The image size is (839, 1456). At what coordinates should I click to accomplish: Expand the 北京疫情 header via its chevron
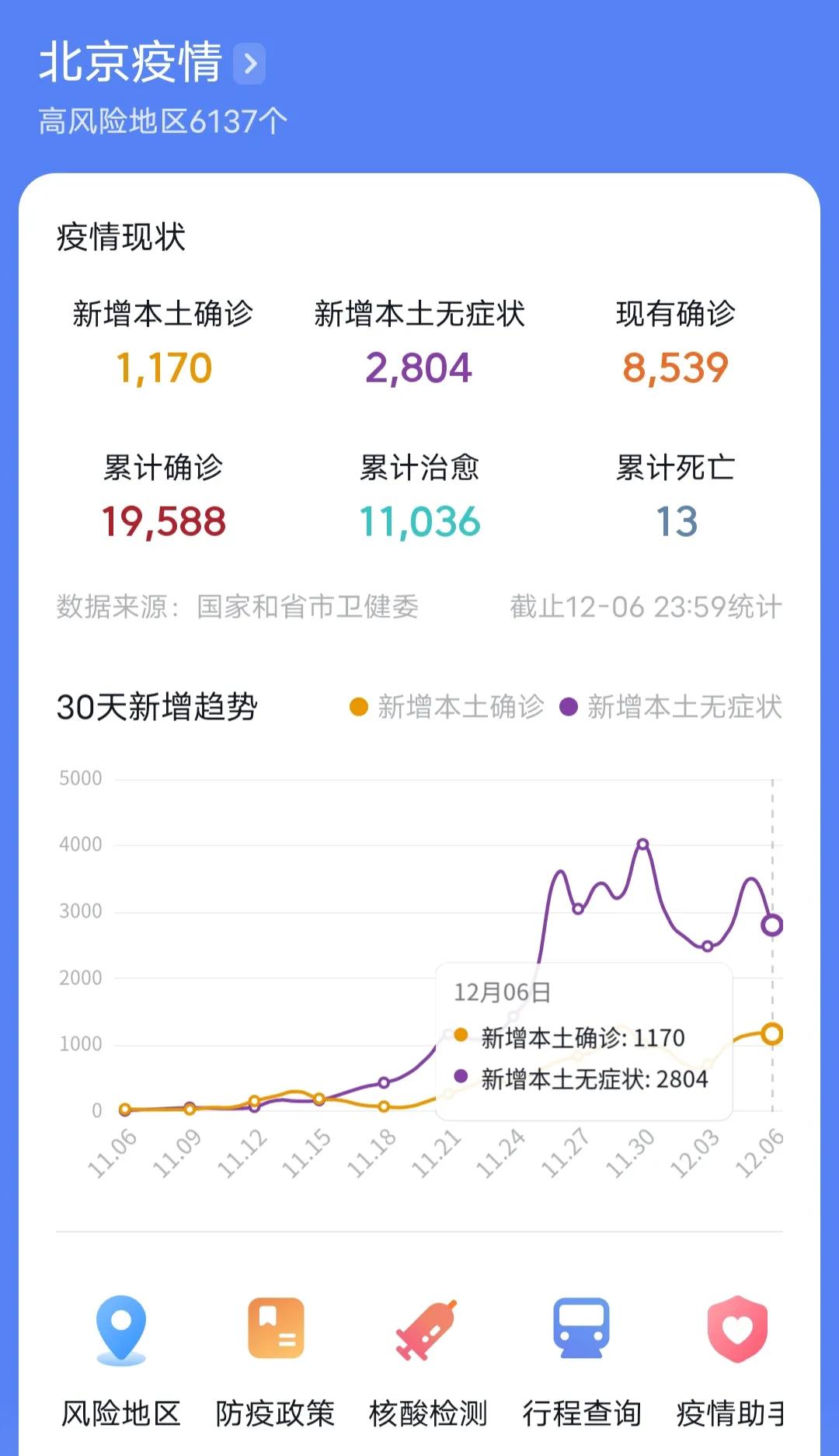[x=248, y=64]
